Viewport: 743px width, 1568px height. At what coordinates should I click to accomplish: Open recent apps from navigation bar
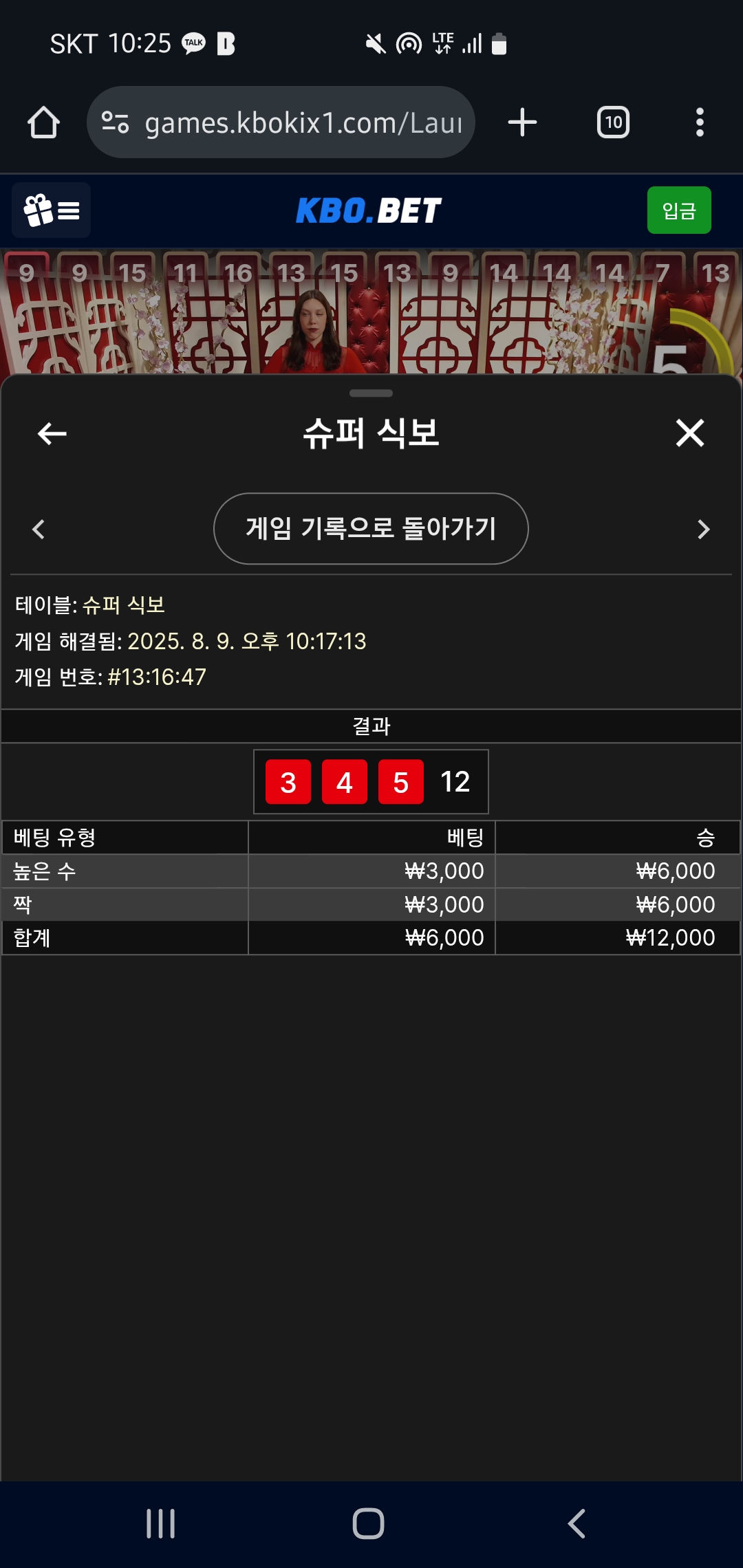coord(161,1524)
